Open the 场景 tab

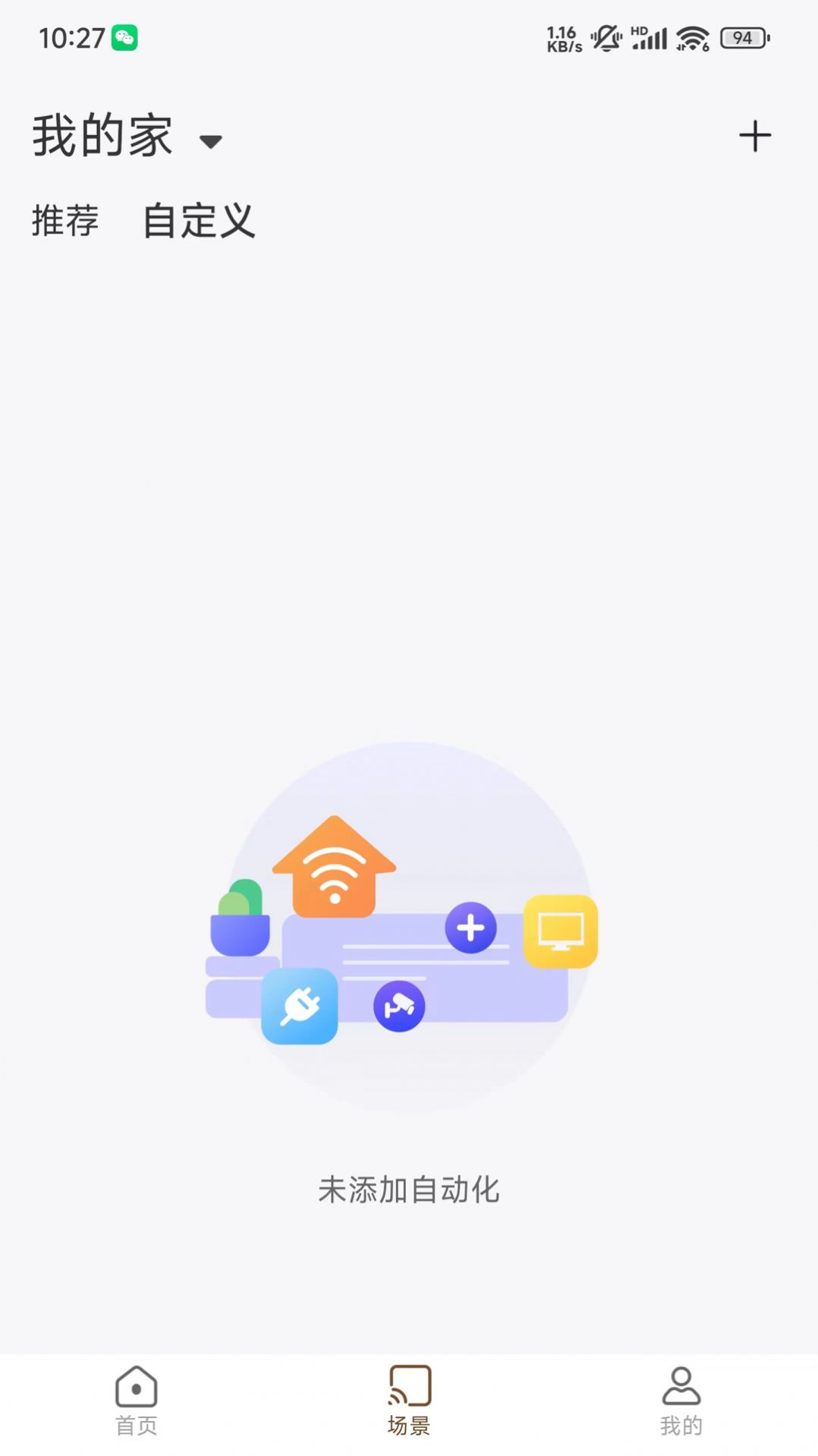coord(409,1401)
